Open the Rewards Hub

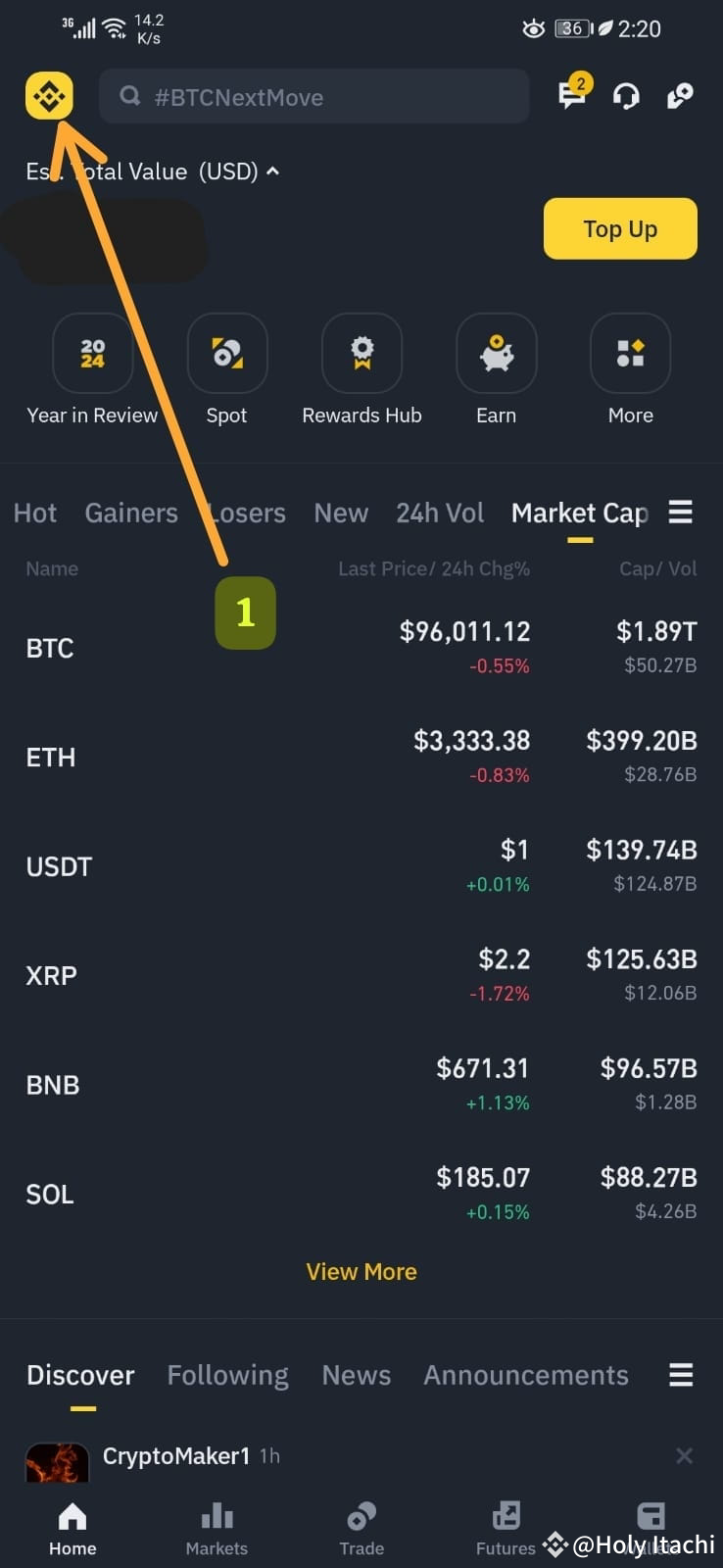[x=361, y=354]
